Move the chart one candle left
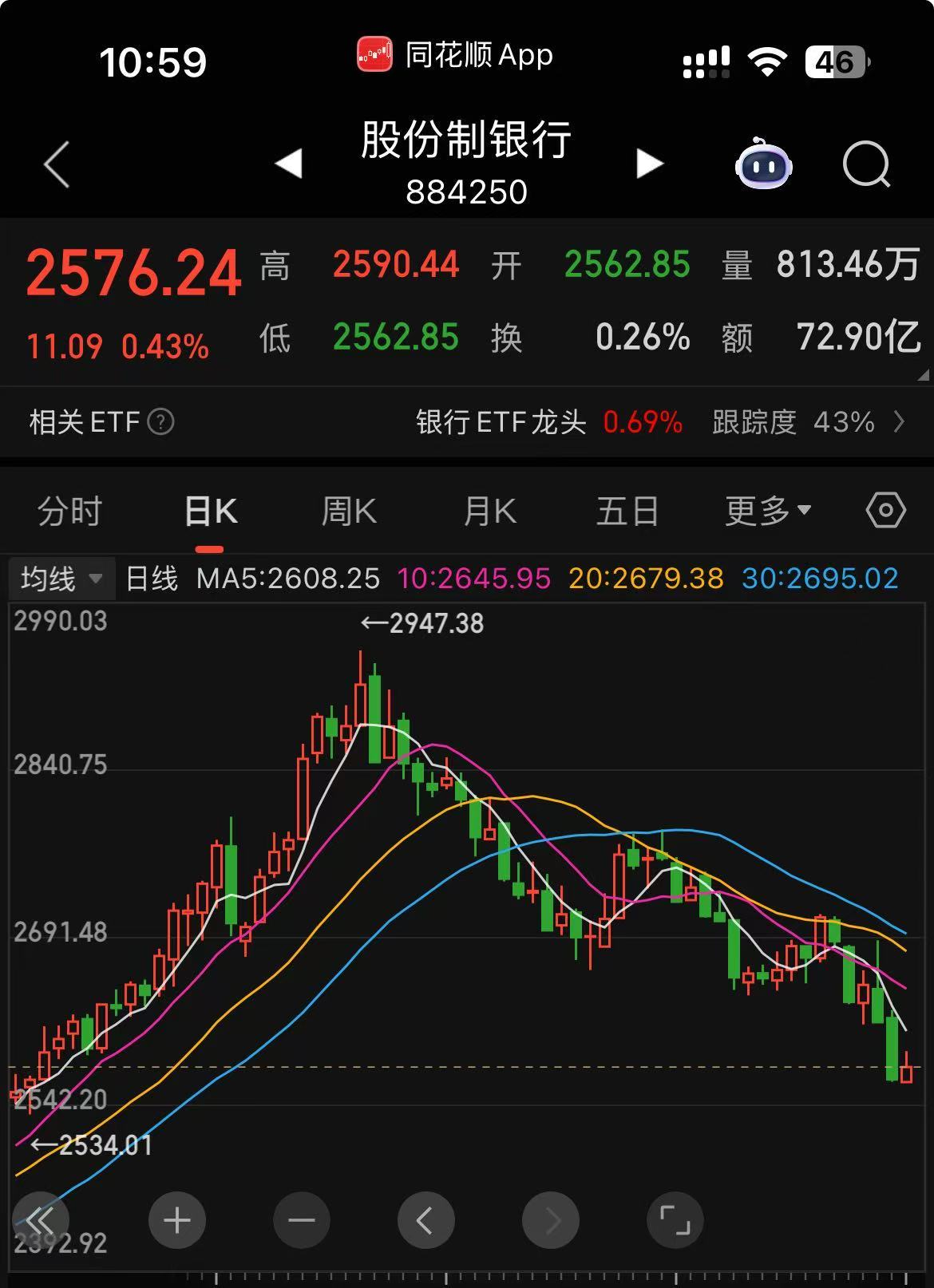Viewport: 934px width, 1288px height. click(425, 1220)
